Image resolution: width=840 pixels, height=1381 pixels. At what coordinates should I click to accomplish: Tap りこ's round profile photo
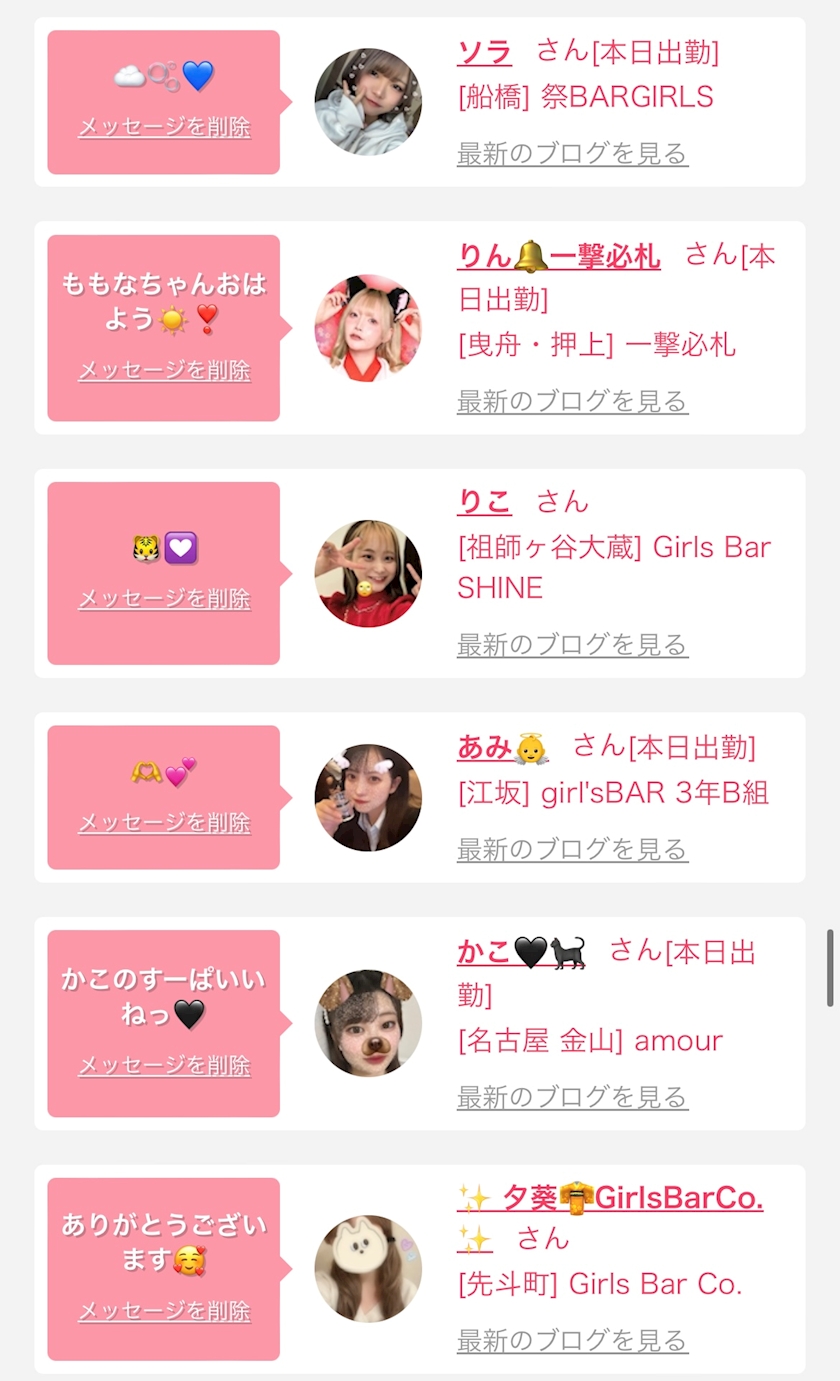pyautogui.click(x=368, y=573)
